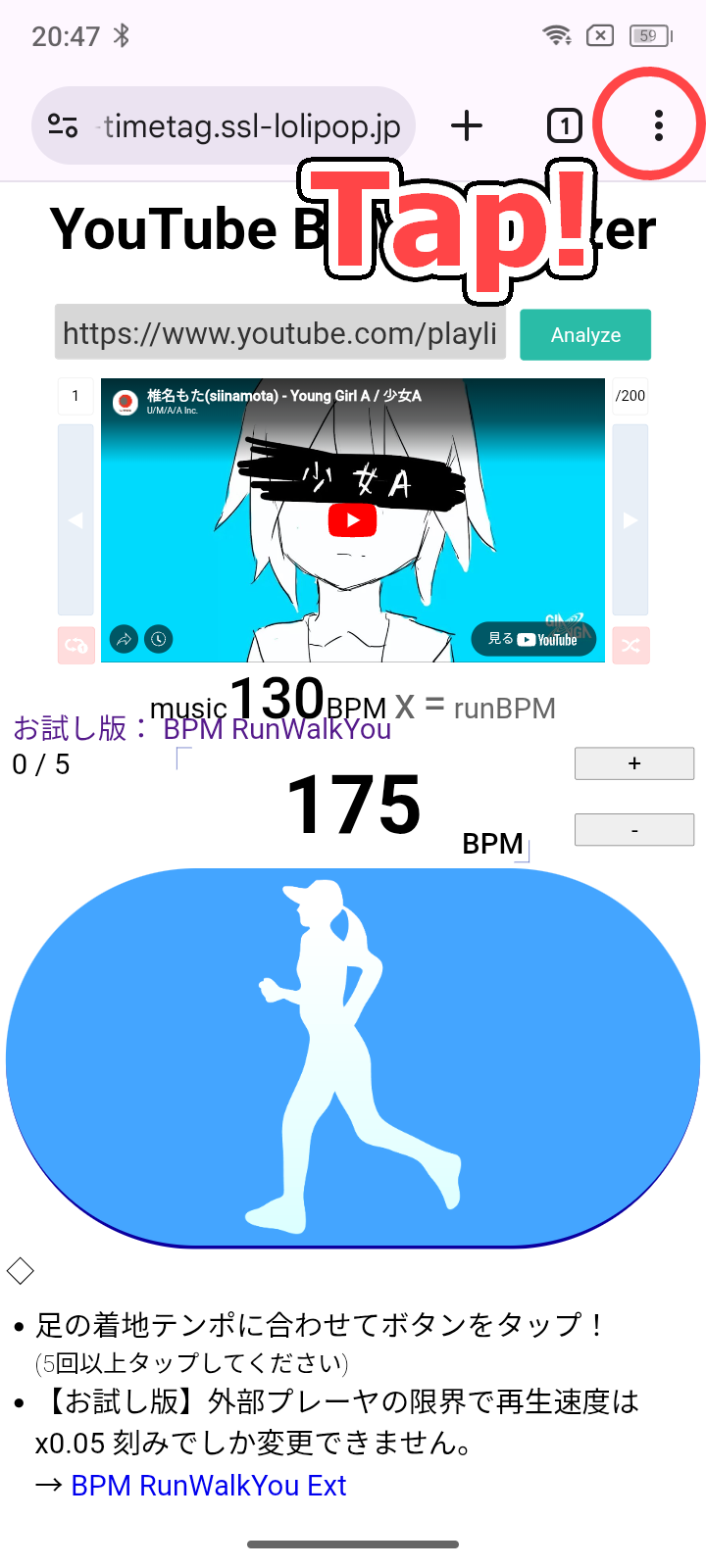Open the browser's three-dot overflow menu
The width and height of the screenshot is (706, 1568).
click(658, 125)
